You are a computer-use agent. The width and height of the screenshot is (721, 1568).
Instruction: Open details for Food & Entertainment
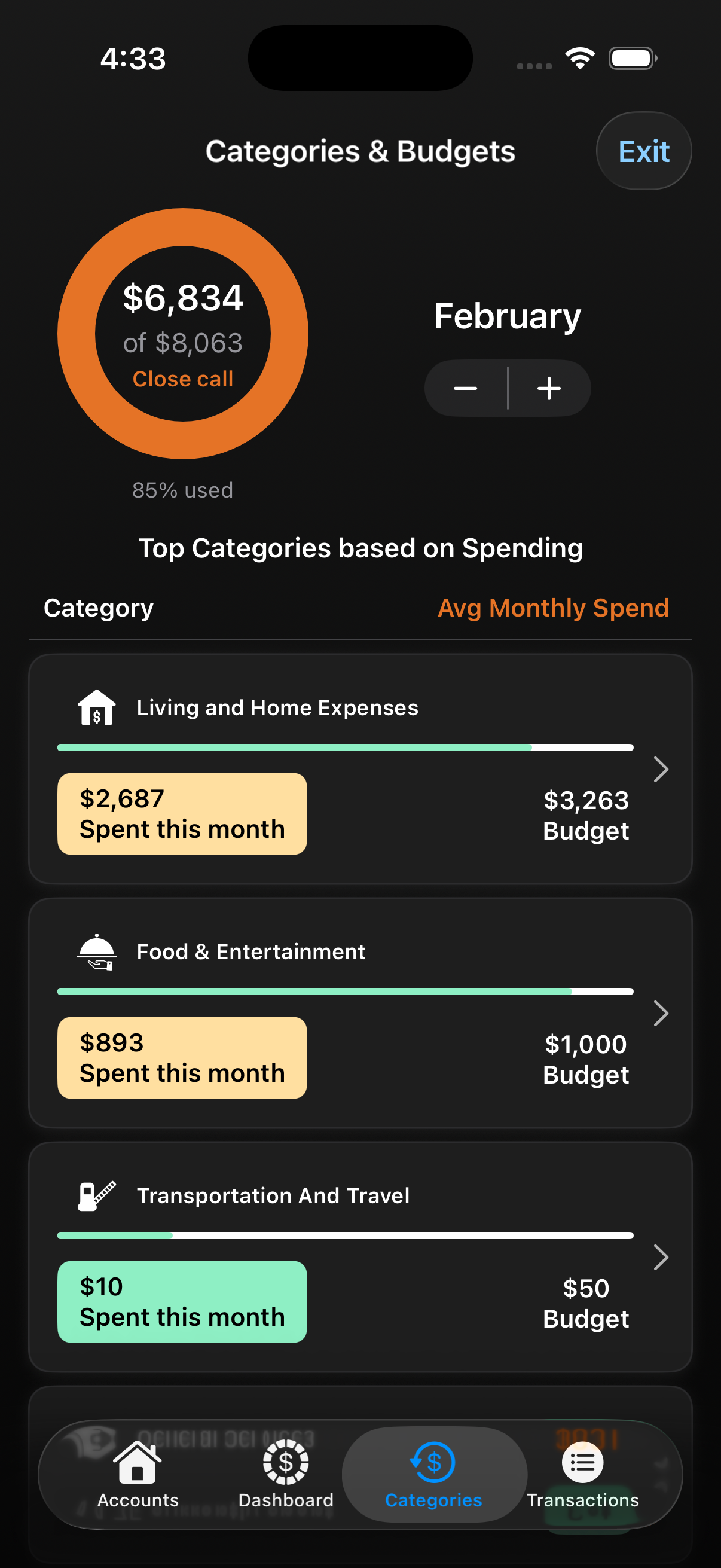coord(662,1014)
